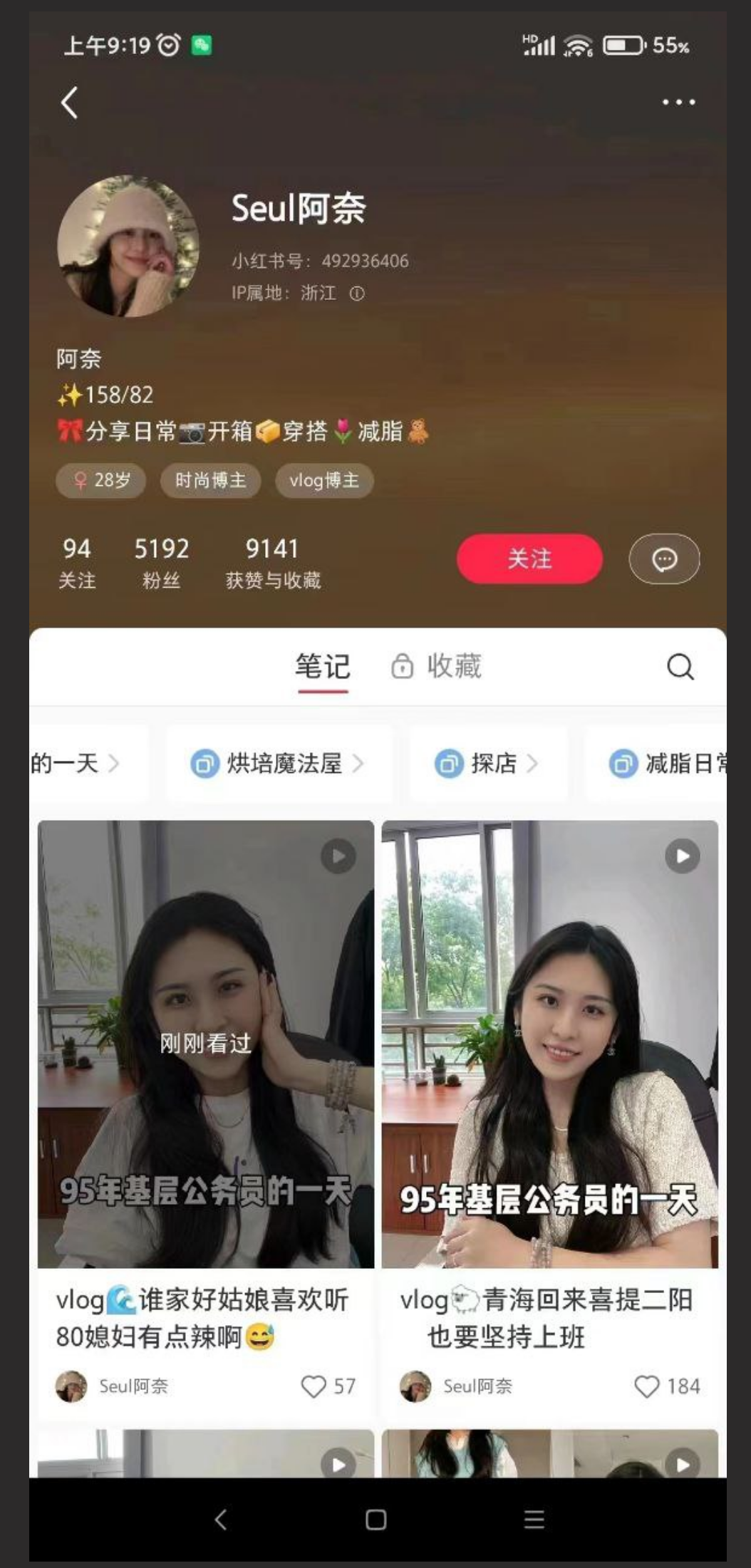Expand the 探店 collection
The image size is (751, 1568).
pyautogui.click(x=490, y=762)
